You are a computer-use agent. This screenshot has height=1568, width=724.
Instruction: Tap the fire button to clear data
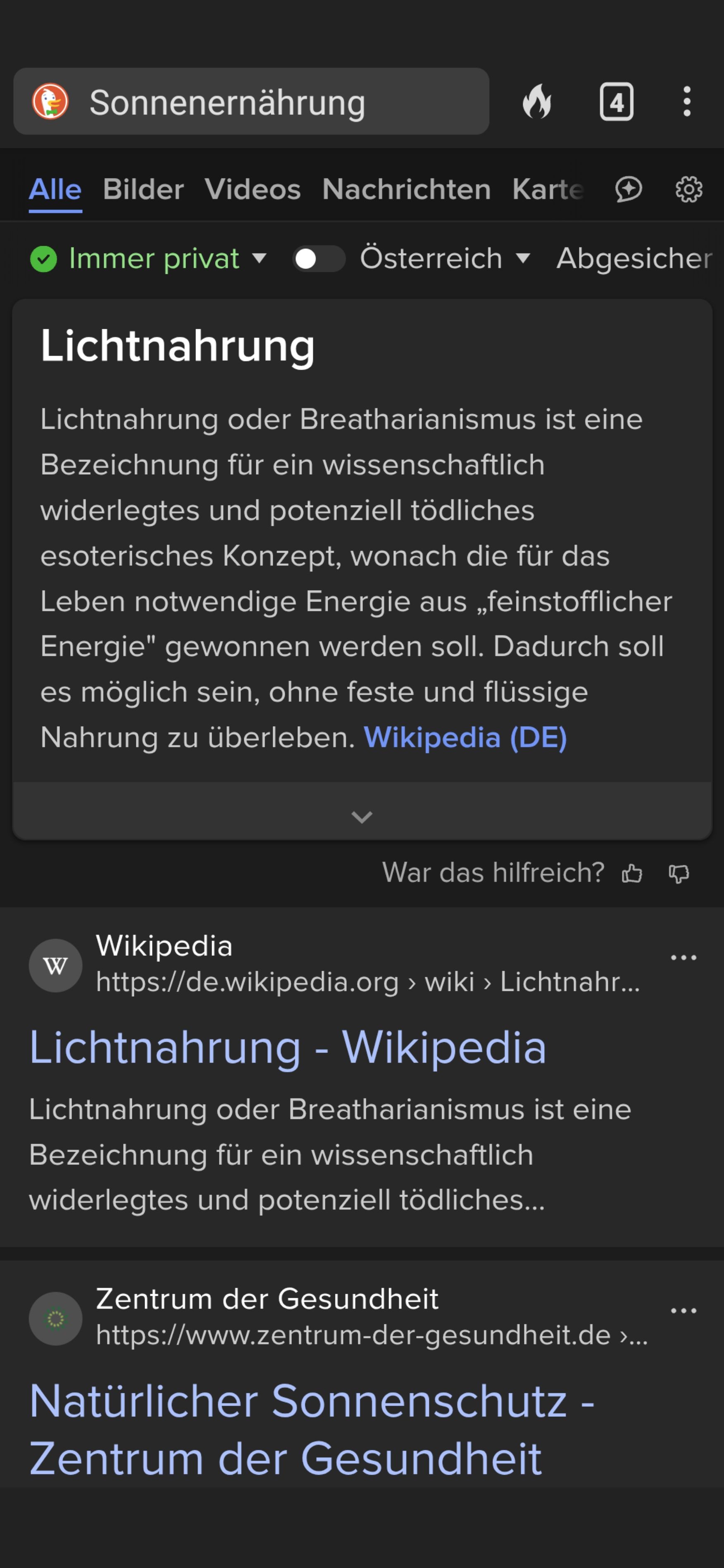coord(537,102)
